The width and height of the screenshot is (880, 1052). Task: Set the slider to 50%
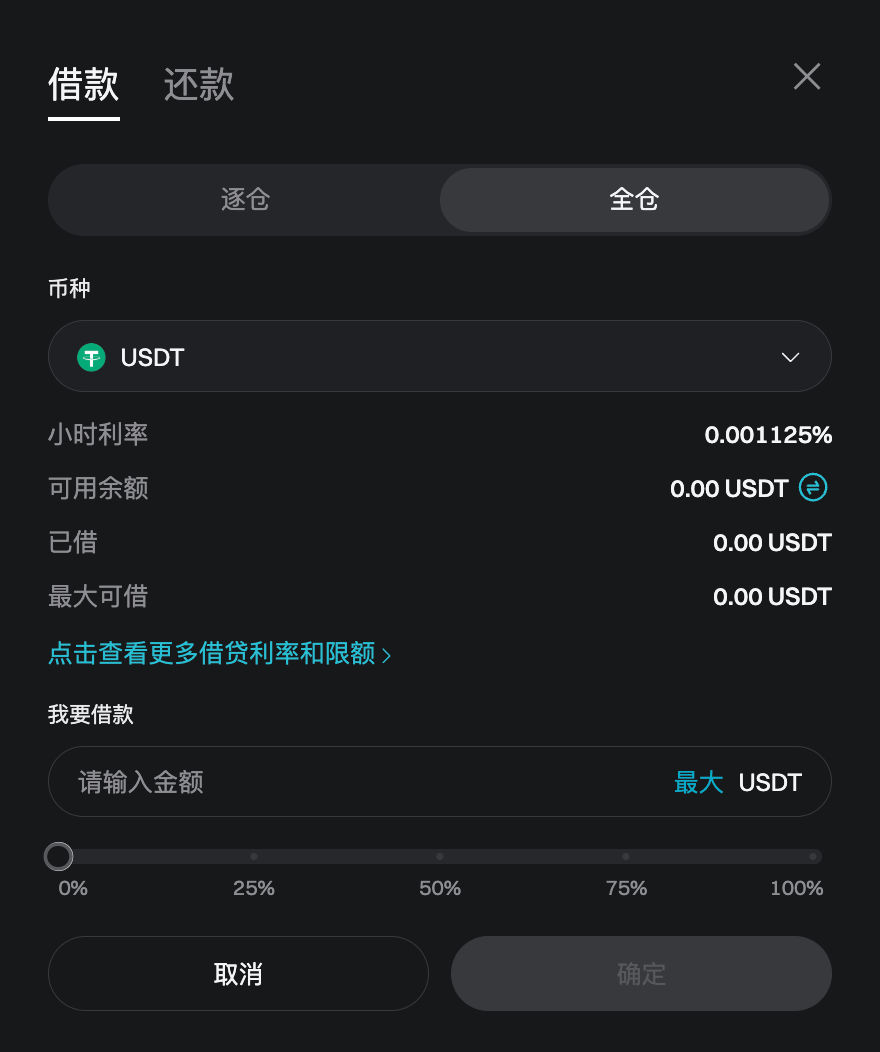(440, 856)
